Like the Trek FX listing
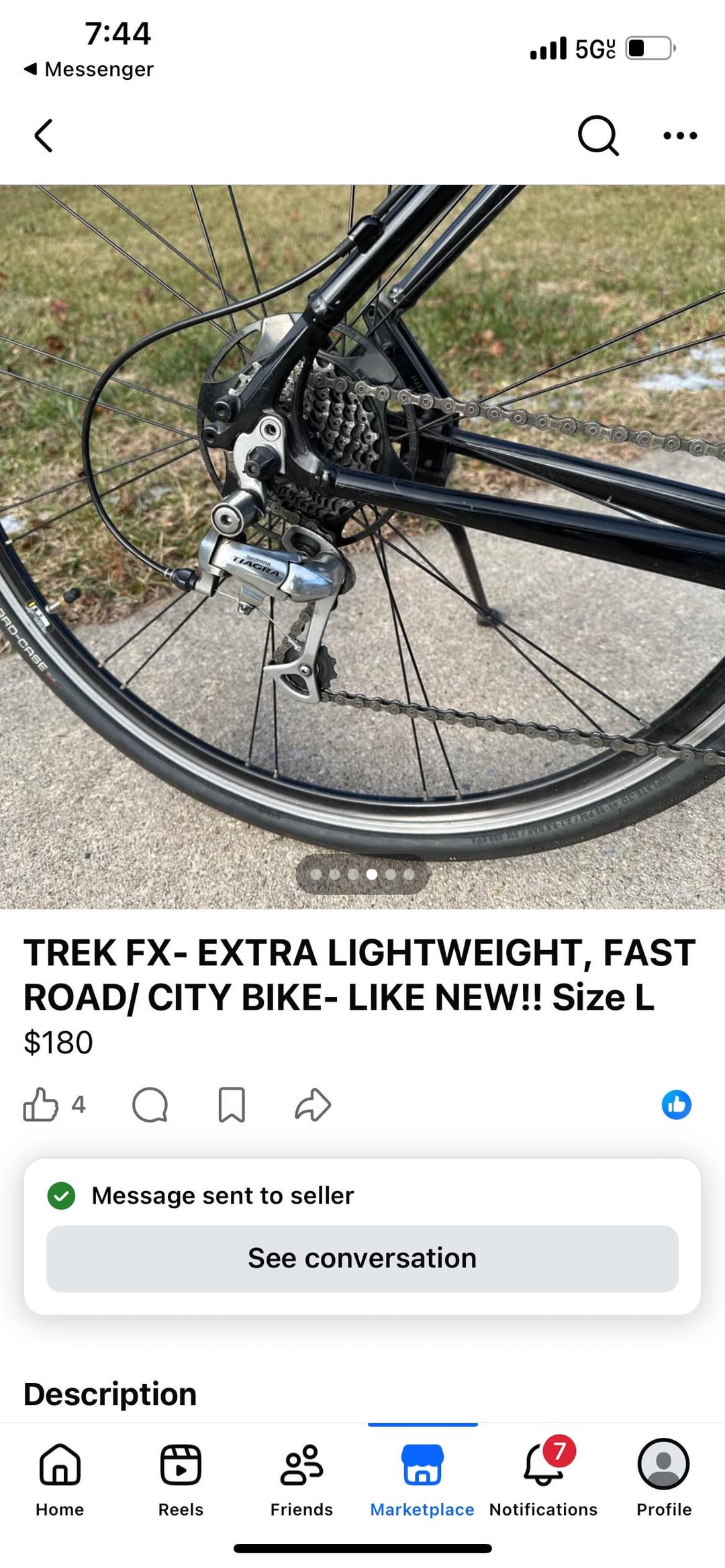725x1568 pixels. pos(41,1105)
